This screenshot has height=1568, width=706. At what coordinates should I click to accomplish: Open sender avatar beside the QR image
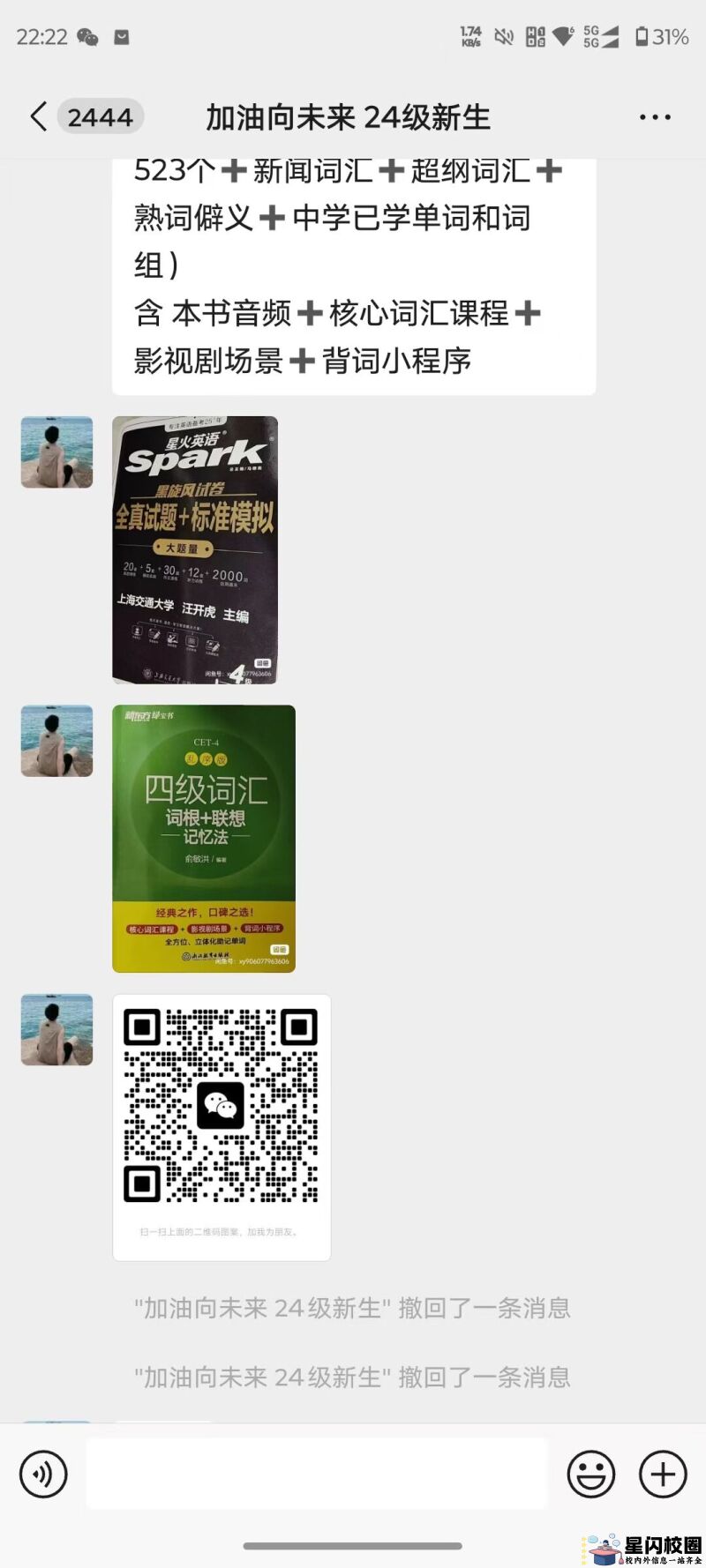click(56, 1030)
